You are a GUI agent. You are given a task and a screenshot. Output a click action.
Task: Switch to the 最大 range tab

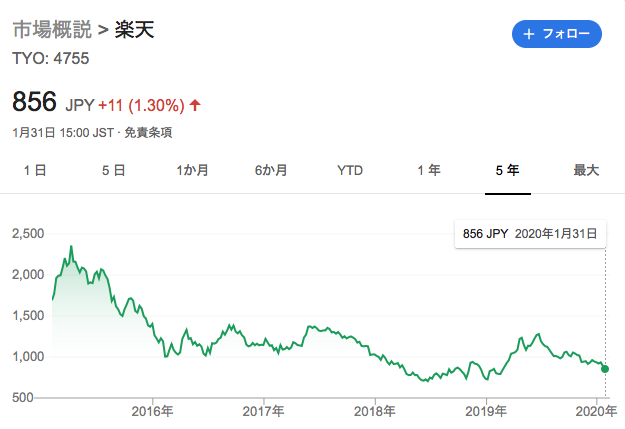click(586, 171)
